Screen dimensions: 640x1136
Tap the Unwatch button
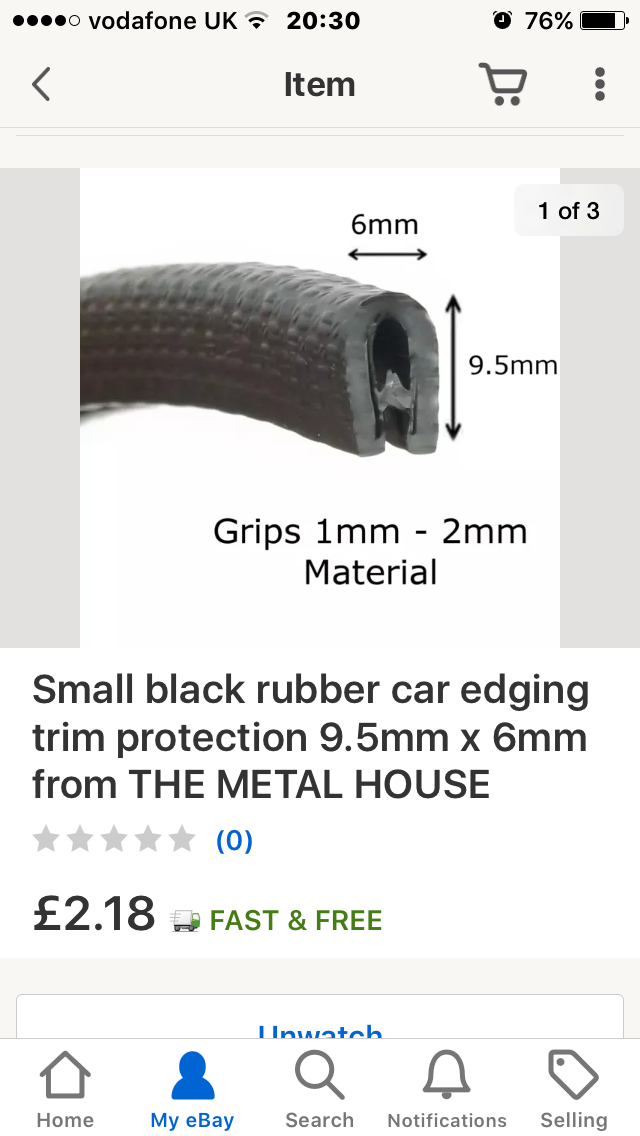tap(320, 1028)
